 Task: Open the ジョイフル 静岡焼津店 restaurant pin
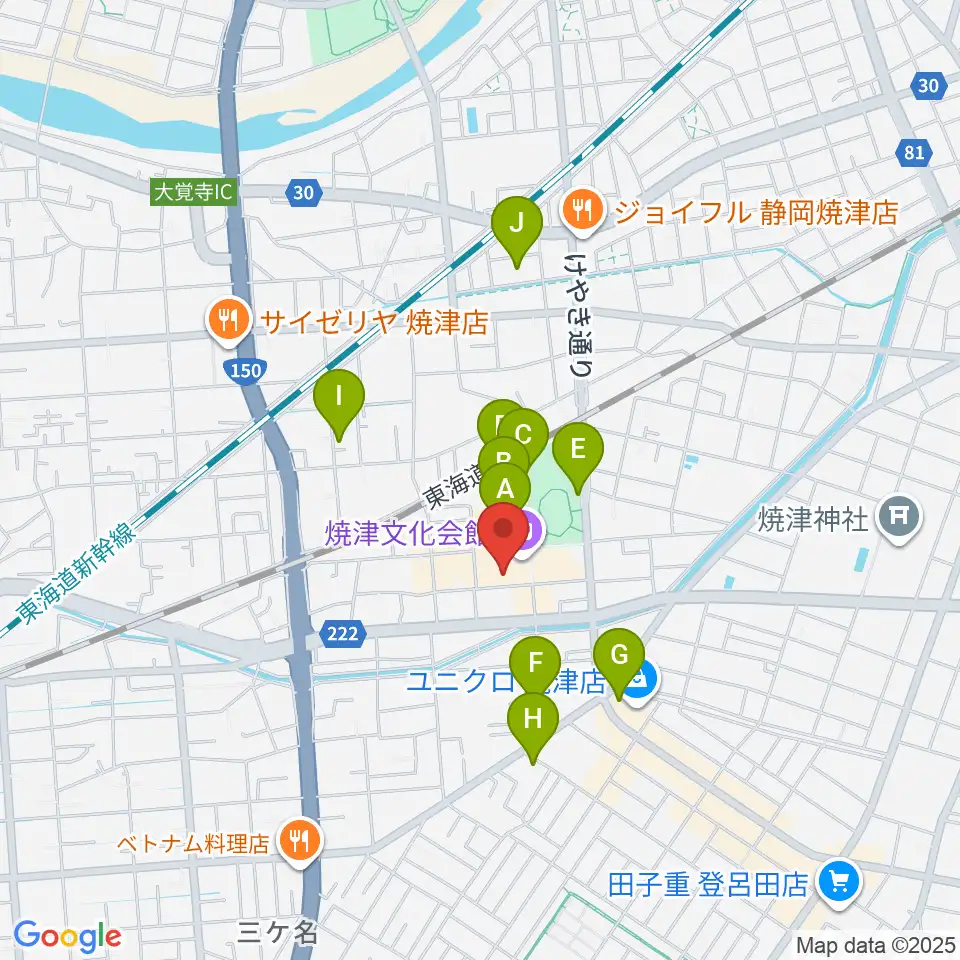[582, 211]
